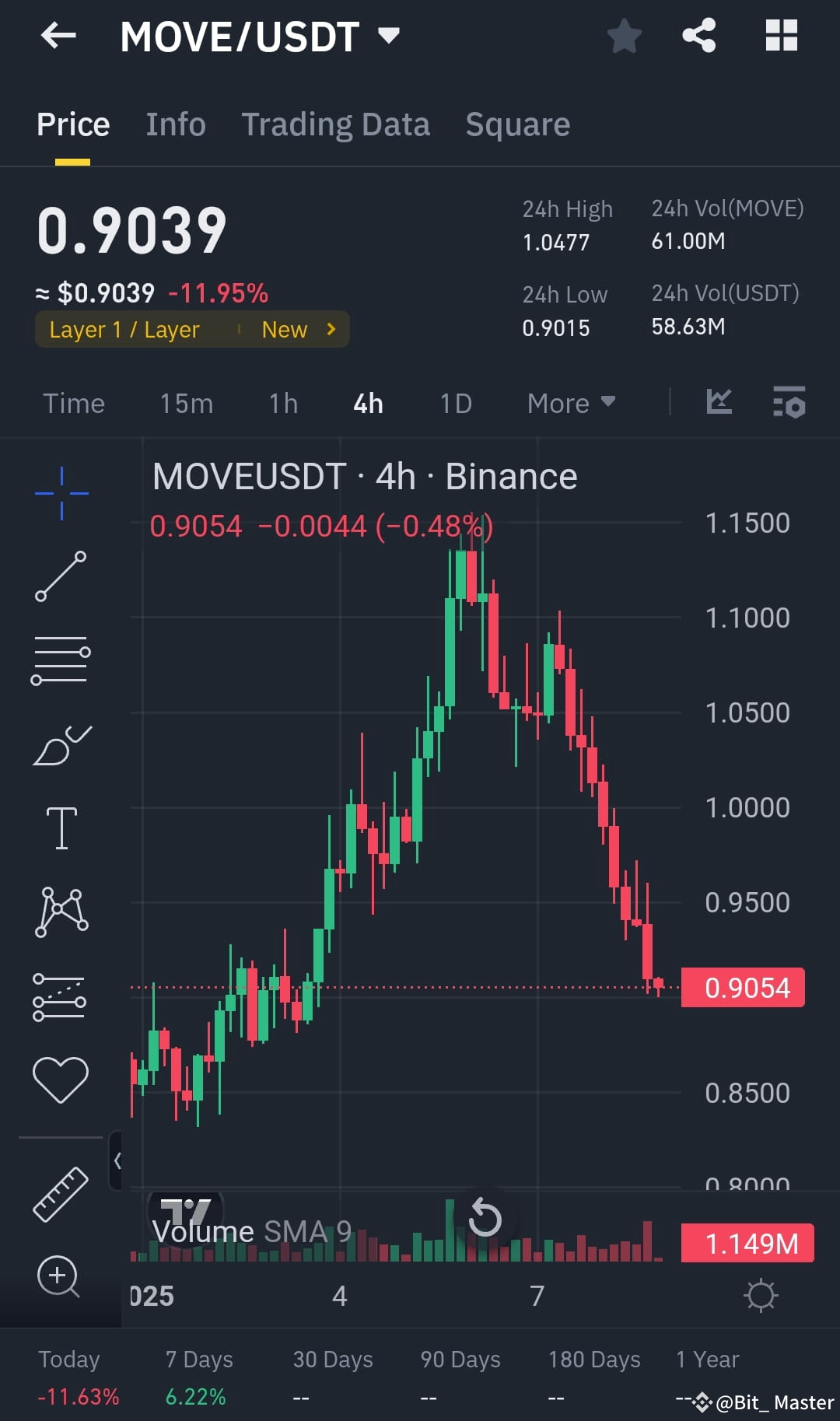
Task: Select the trend line drawing tool
Action: point(61,577)
